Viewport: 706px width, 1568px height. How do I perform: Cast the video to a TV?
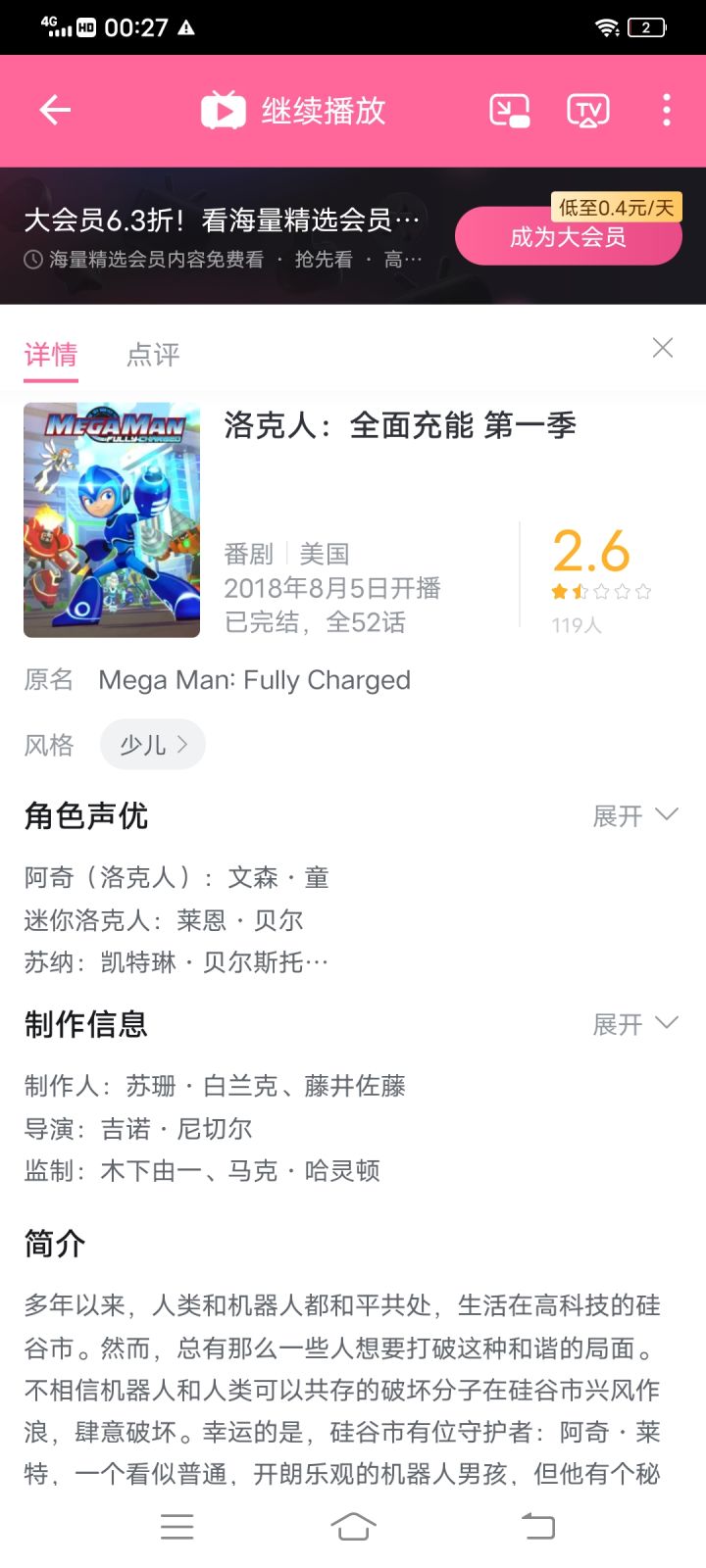[587, 110]
